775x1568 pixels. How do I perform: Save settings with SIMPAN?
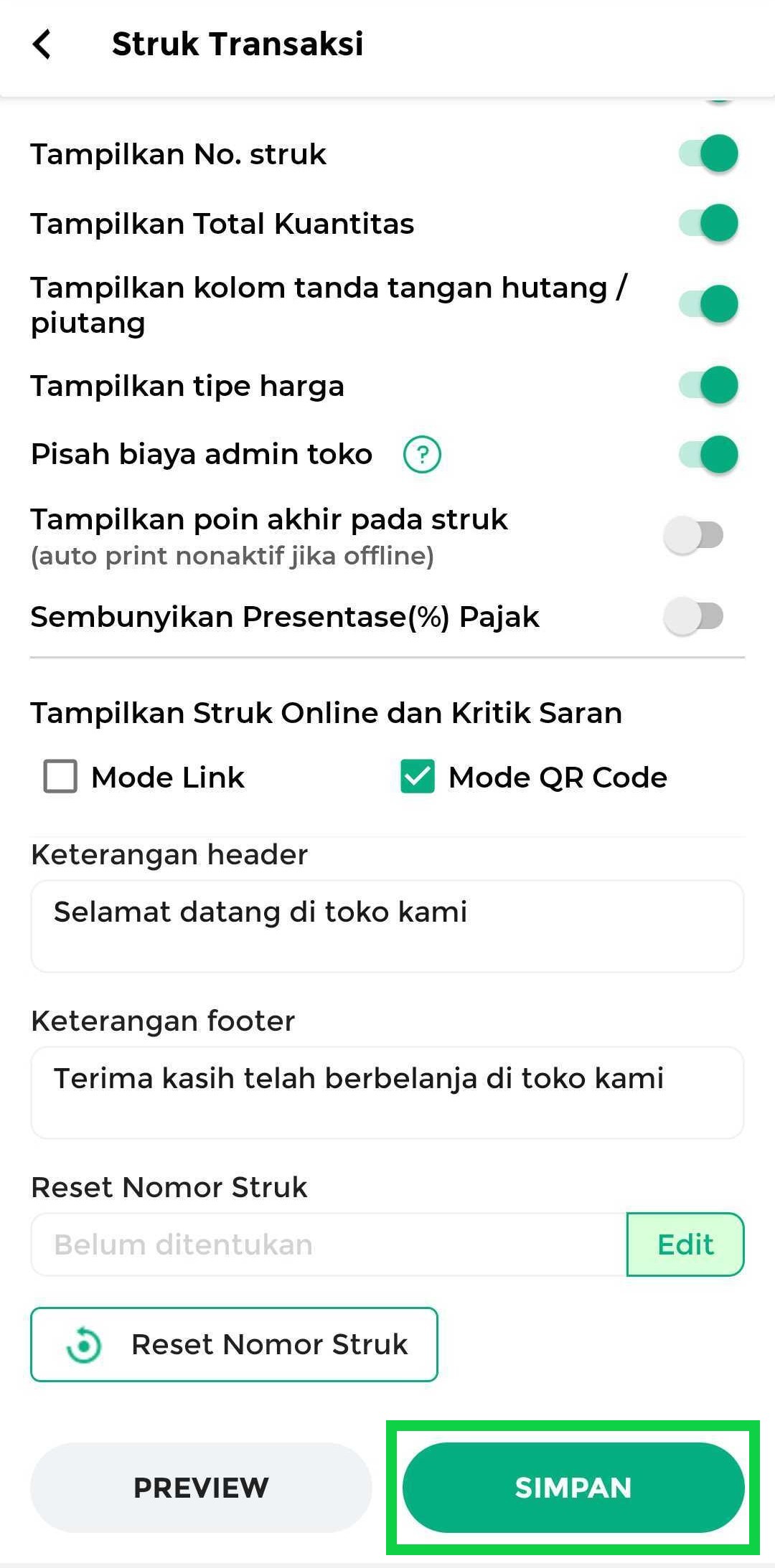(x=573, y=1488)
